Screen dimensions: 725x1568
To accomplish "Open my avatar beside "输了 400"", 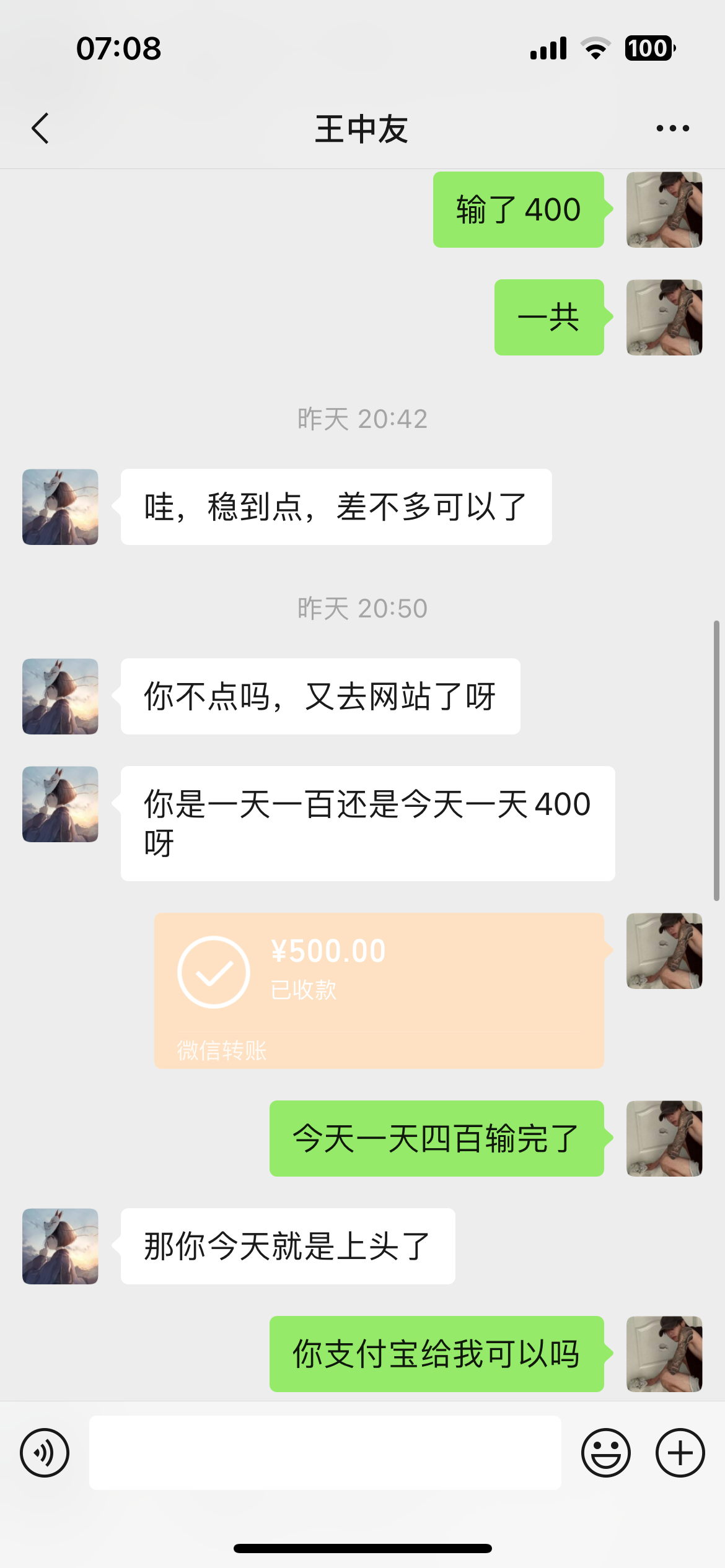I will point(664,210).
